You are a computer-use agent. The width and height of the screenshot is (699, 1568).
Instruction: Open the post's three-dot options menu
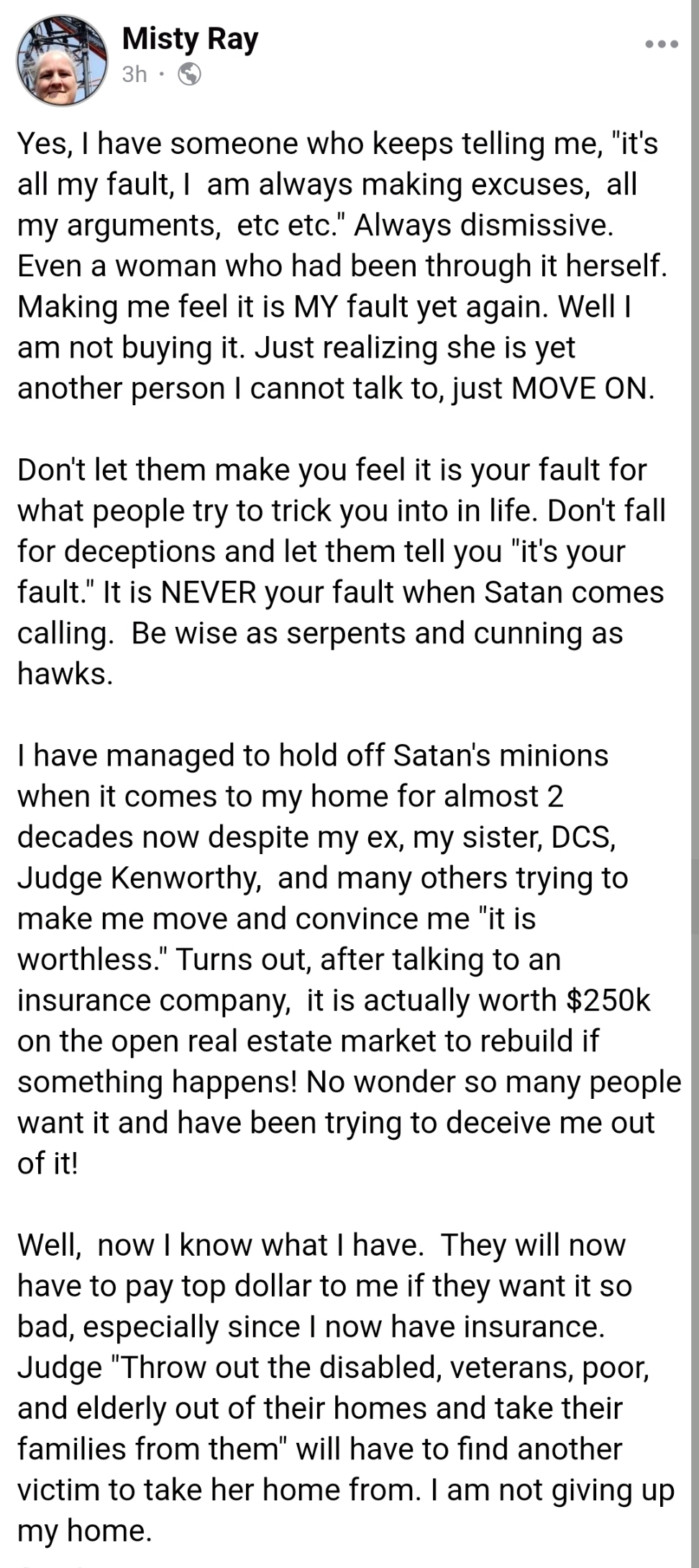(x=662, y=44)
